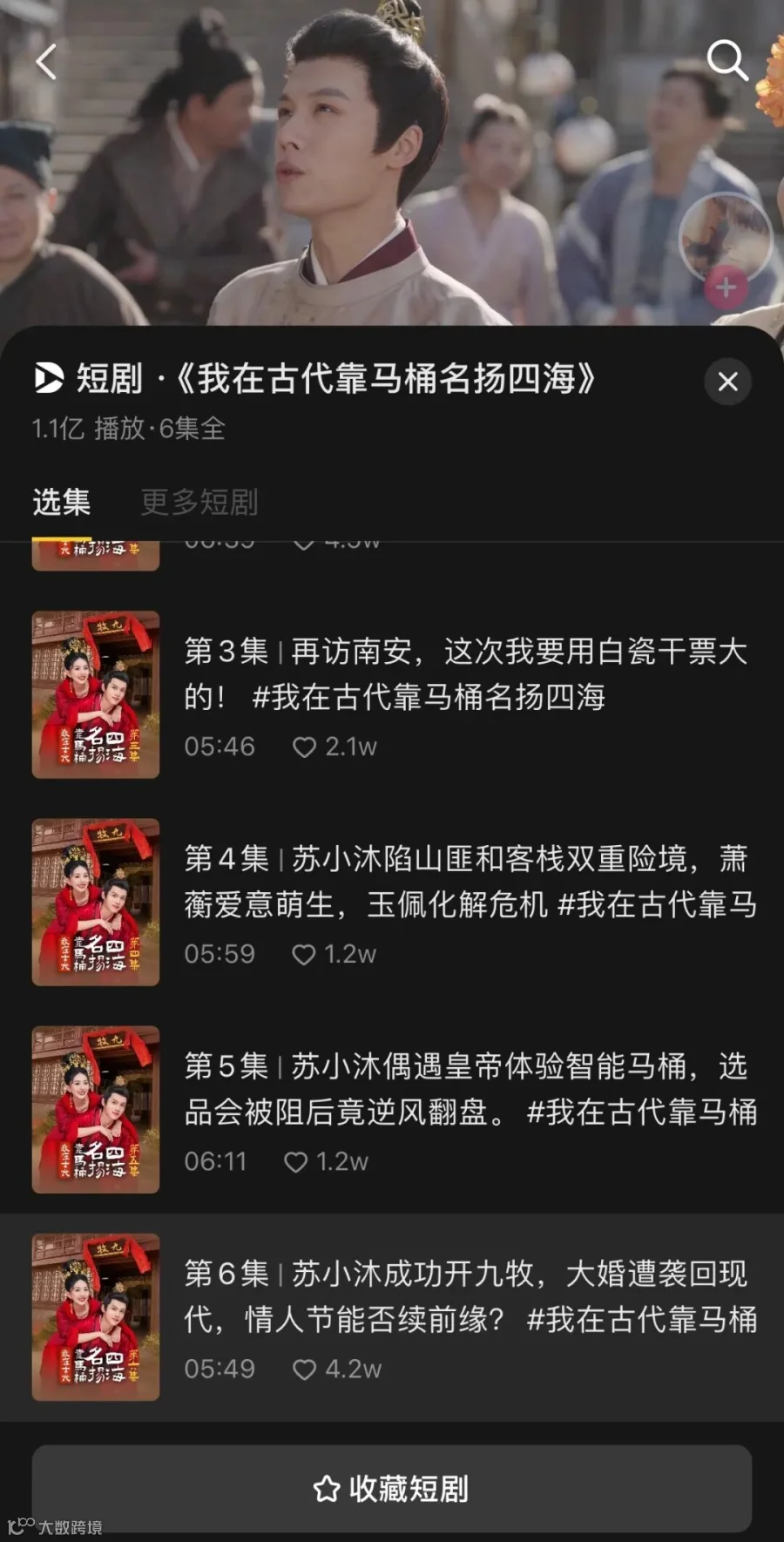The width and height of the screenshot is (784, 1542).
Task: Play episode 第6集 苏小沐成功开九牧
Action: click(x=392, y=1316)
